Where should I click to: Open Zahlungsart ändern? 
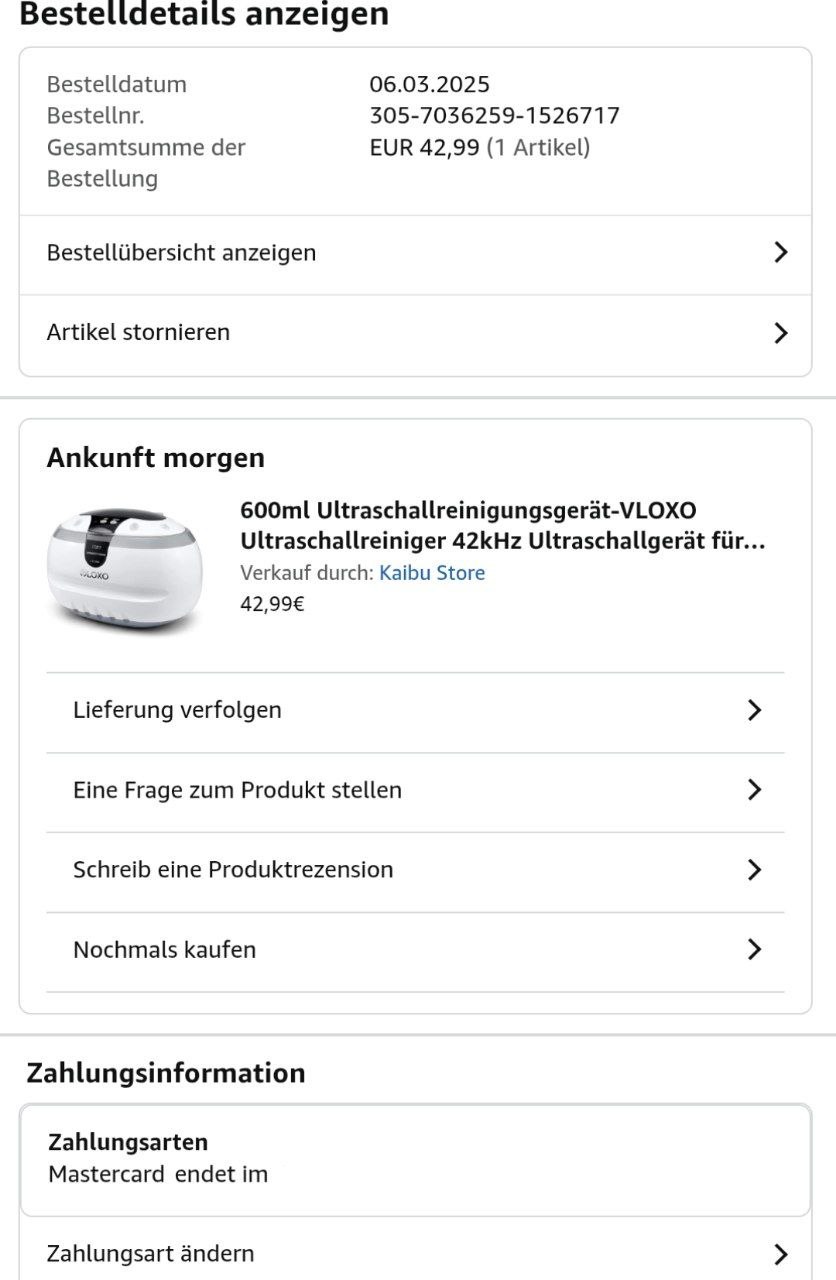[416, 1253]
